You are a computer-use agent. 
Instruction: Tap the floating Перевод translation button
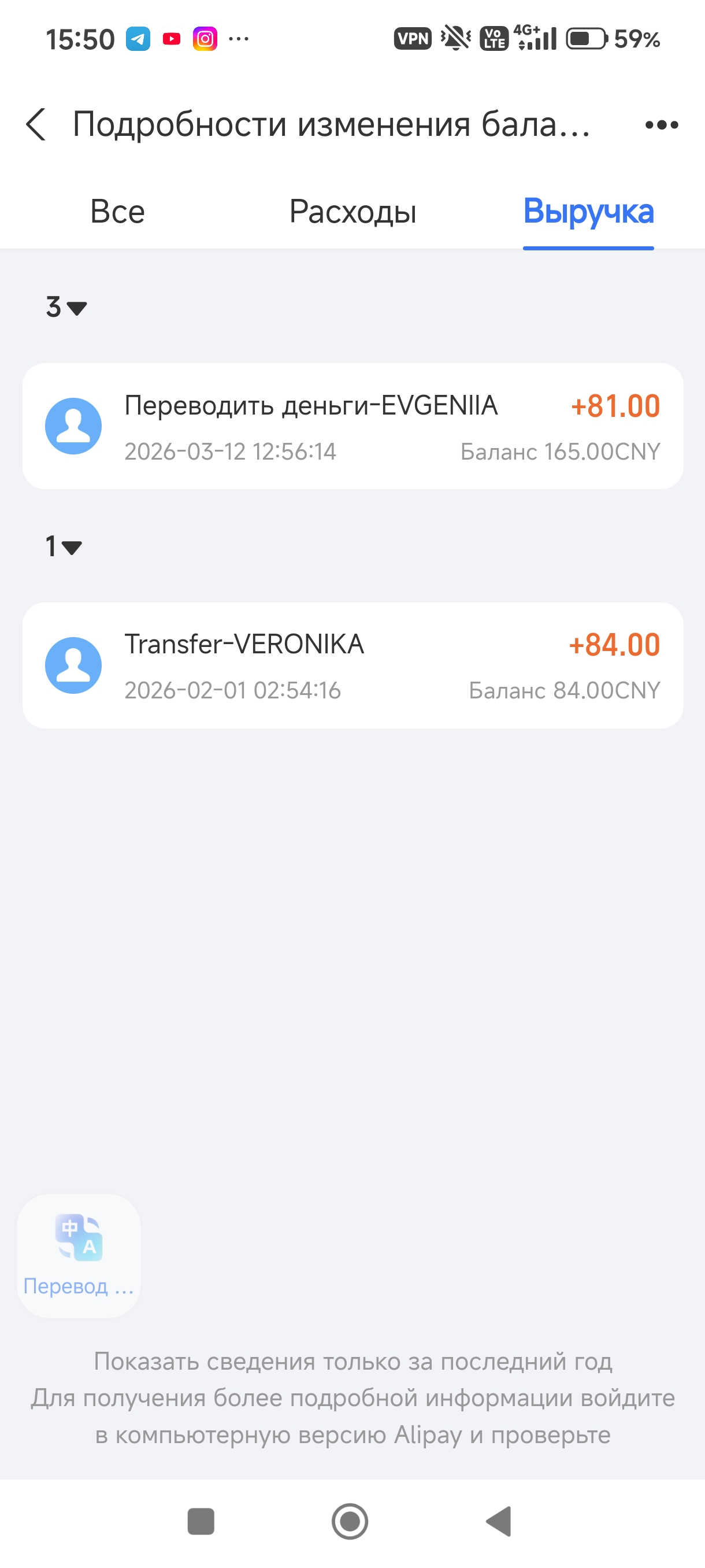[79, 1255]
